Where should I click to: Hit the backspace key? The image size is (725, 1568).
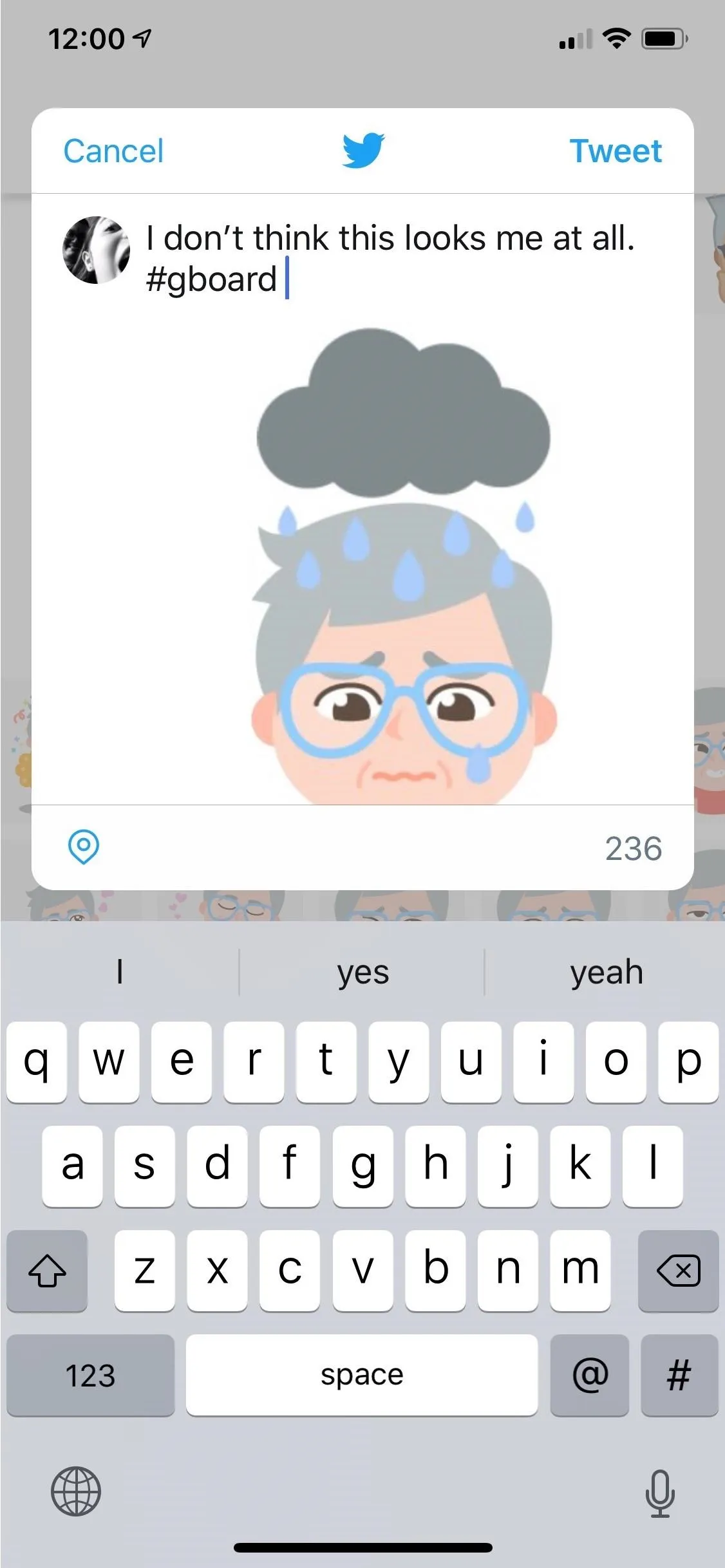click(678, 1271)
